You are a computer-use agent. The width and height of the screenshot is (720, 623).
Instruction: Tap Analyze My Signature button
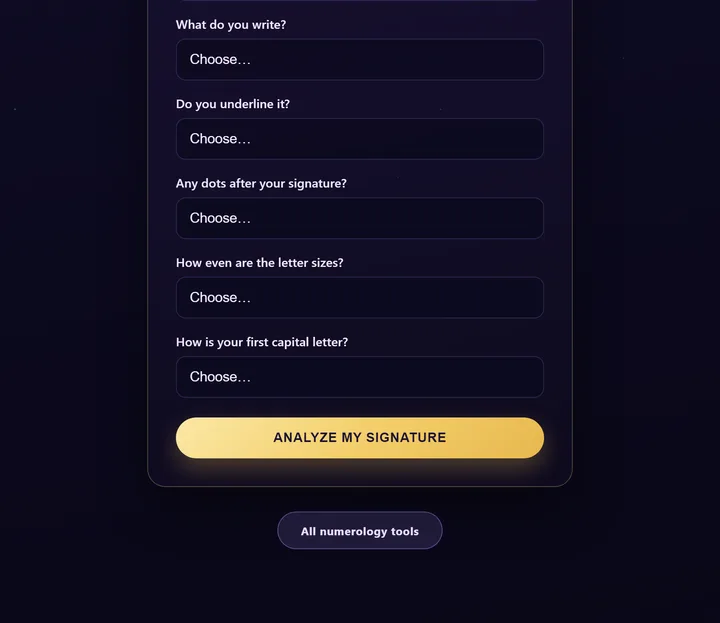360,438
